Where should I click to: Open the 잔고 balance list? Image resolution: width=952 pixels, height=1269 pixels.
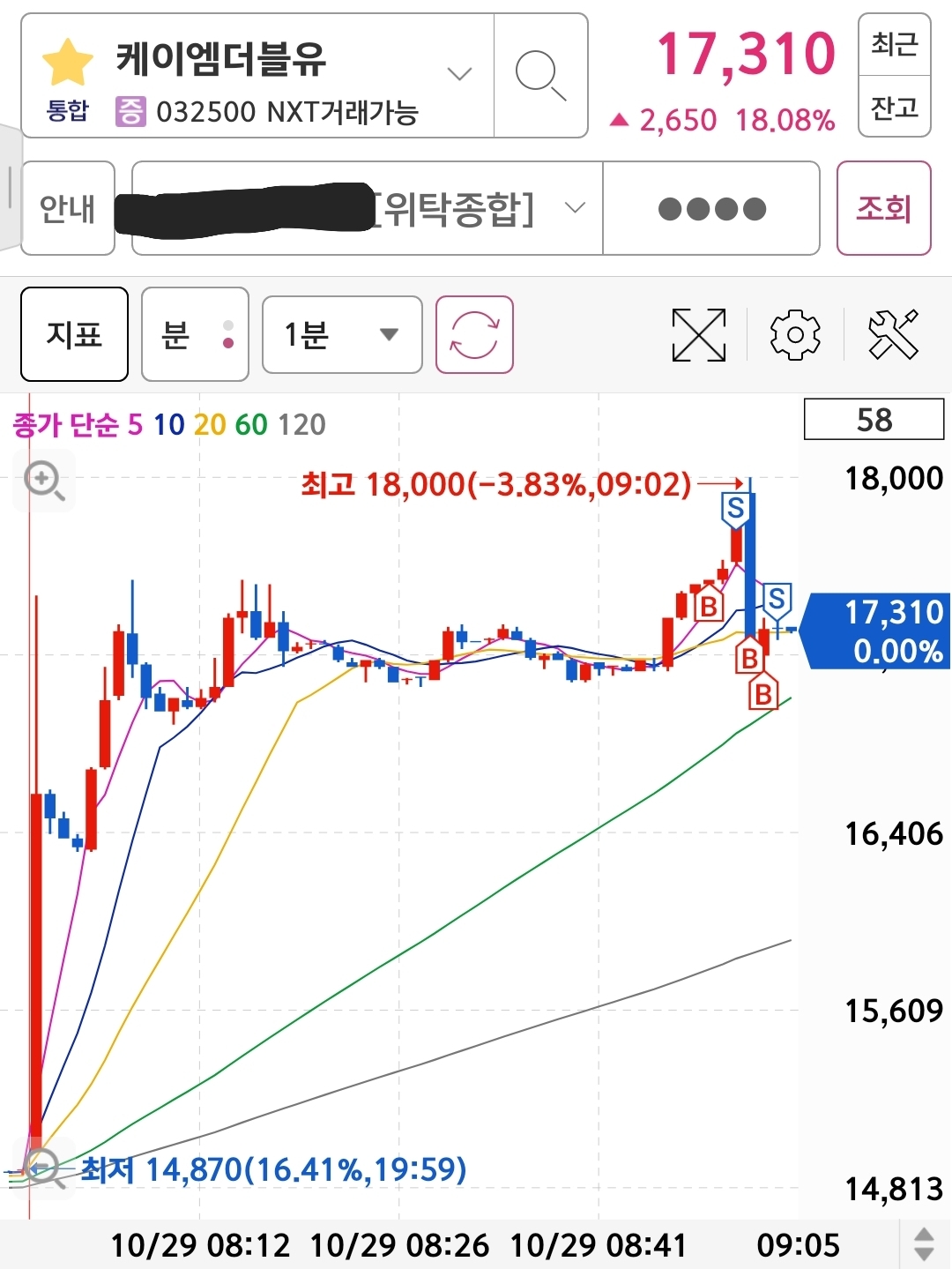(894, 108)
